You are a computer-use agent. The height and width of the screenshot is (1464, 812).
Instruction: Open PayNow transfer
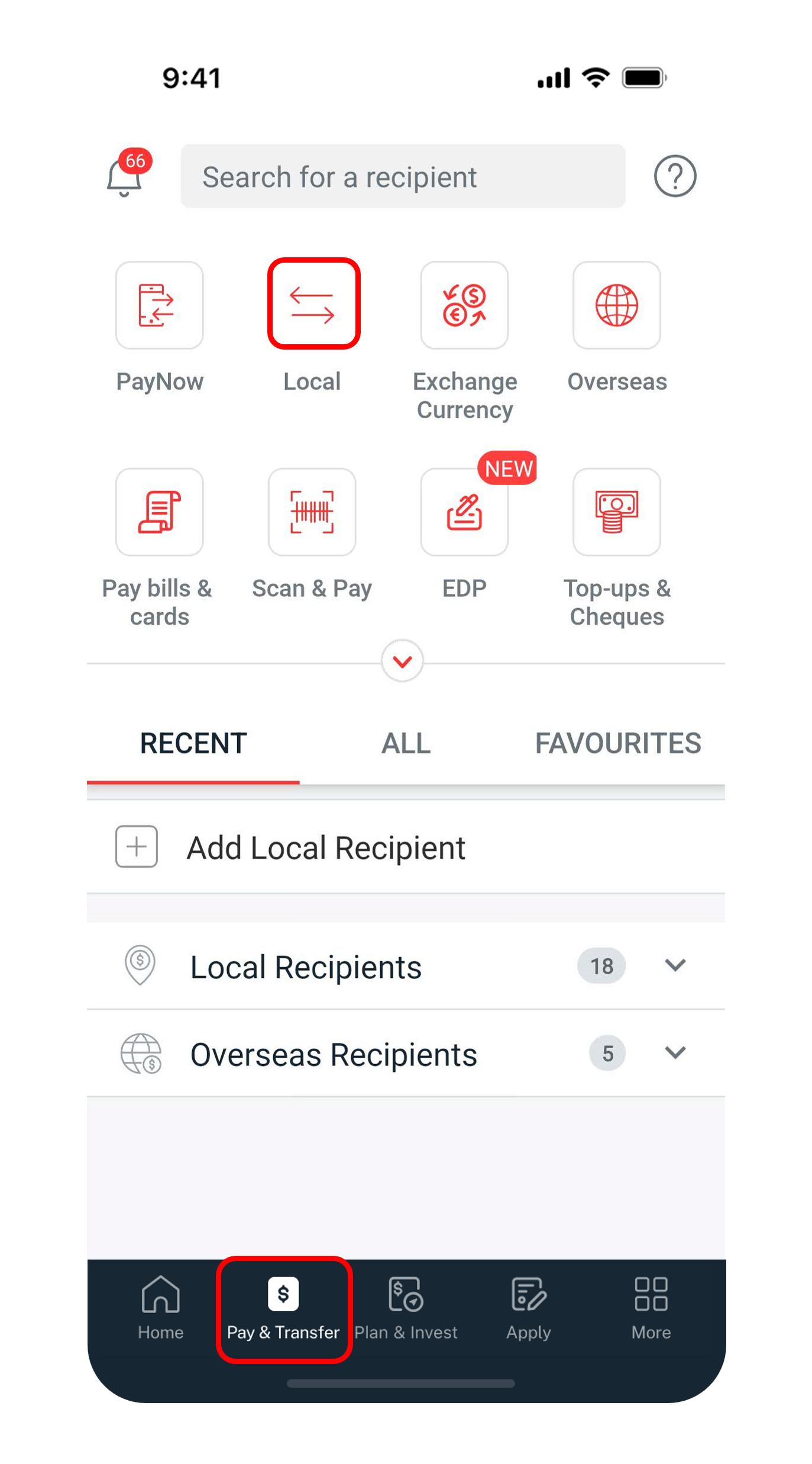(160, 305)
